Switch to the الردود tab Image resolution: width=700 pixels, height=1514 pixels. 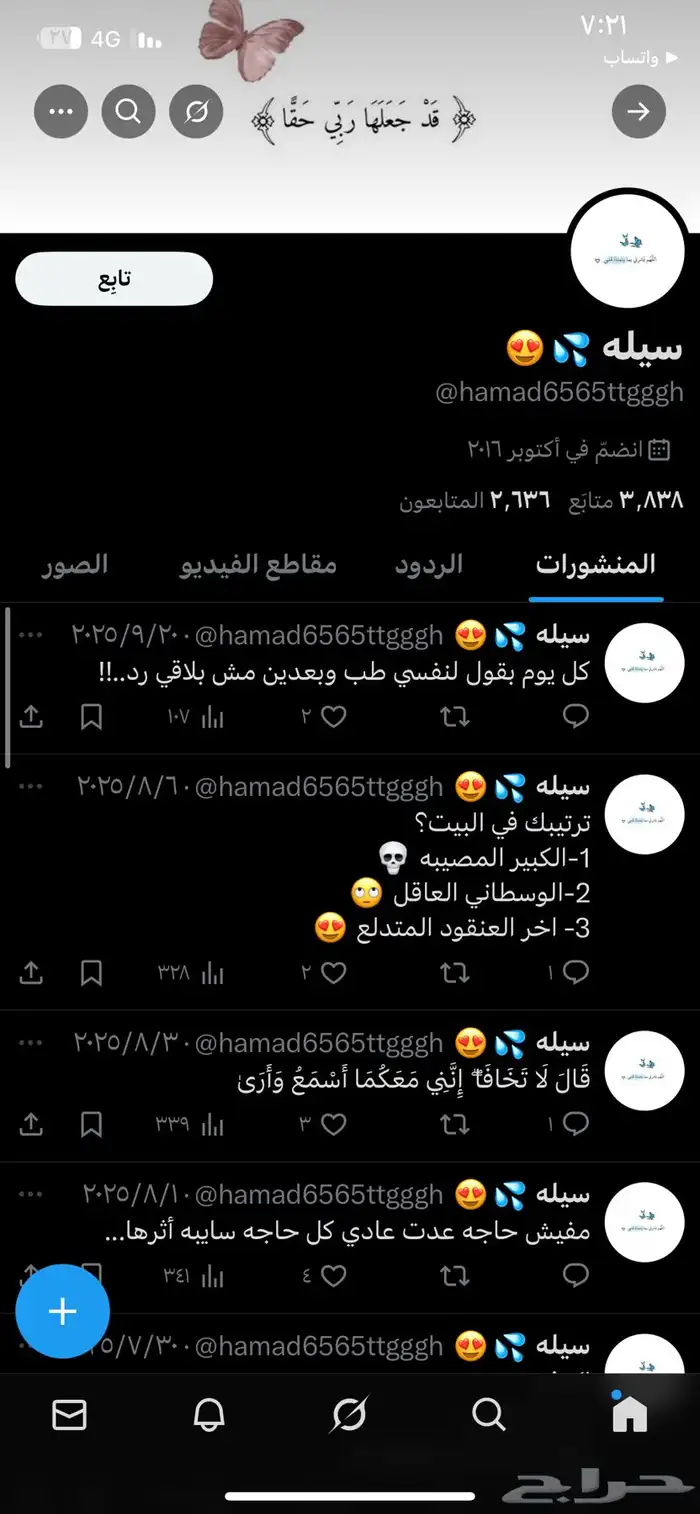429,565
